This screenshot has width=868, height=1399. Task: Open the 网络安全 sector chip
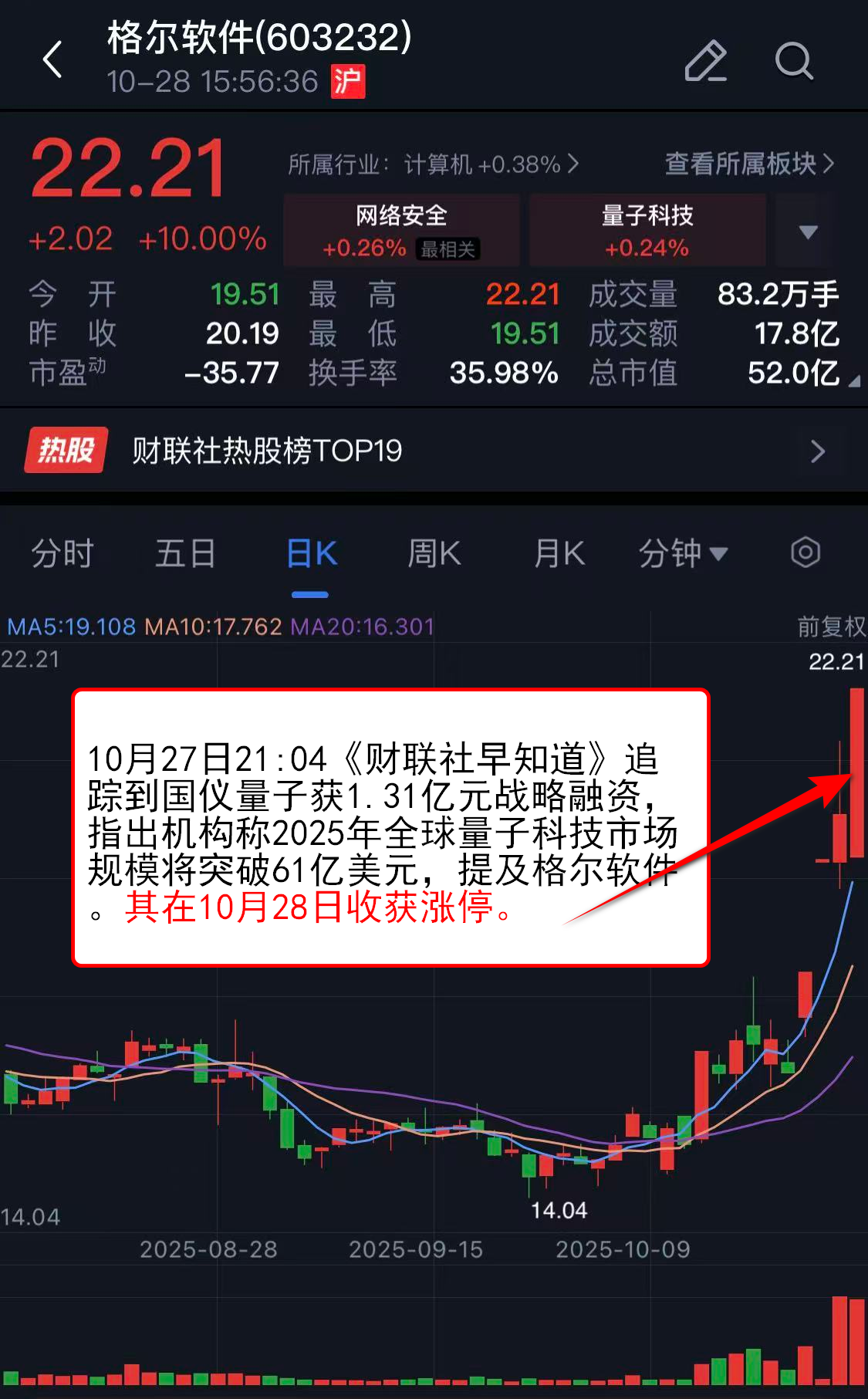click(x=401, y=230)
